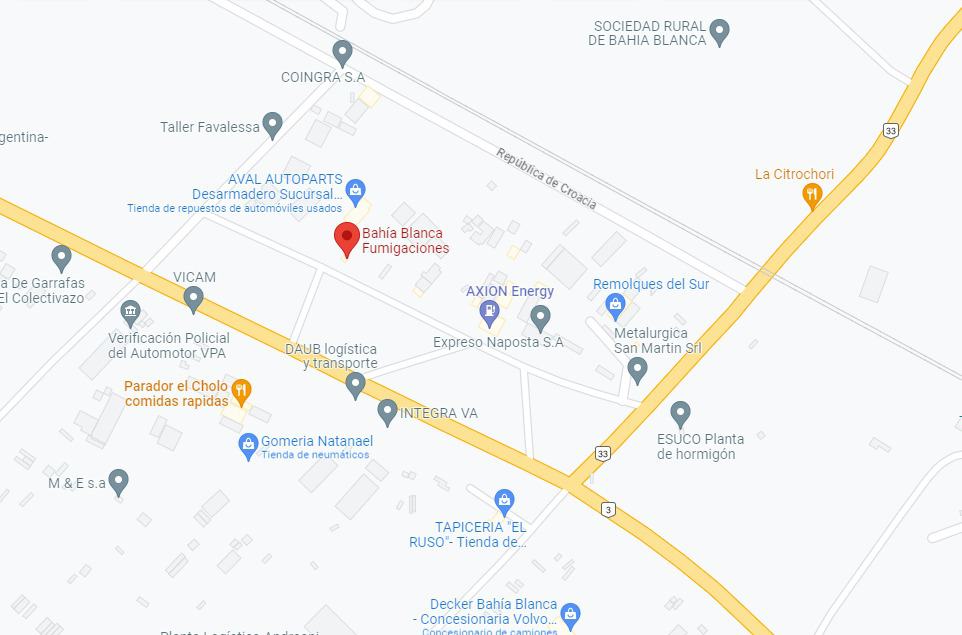
Task: Select the INTEGRA VA pin
Action: click(x=388, y=410)
